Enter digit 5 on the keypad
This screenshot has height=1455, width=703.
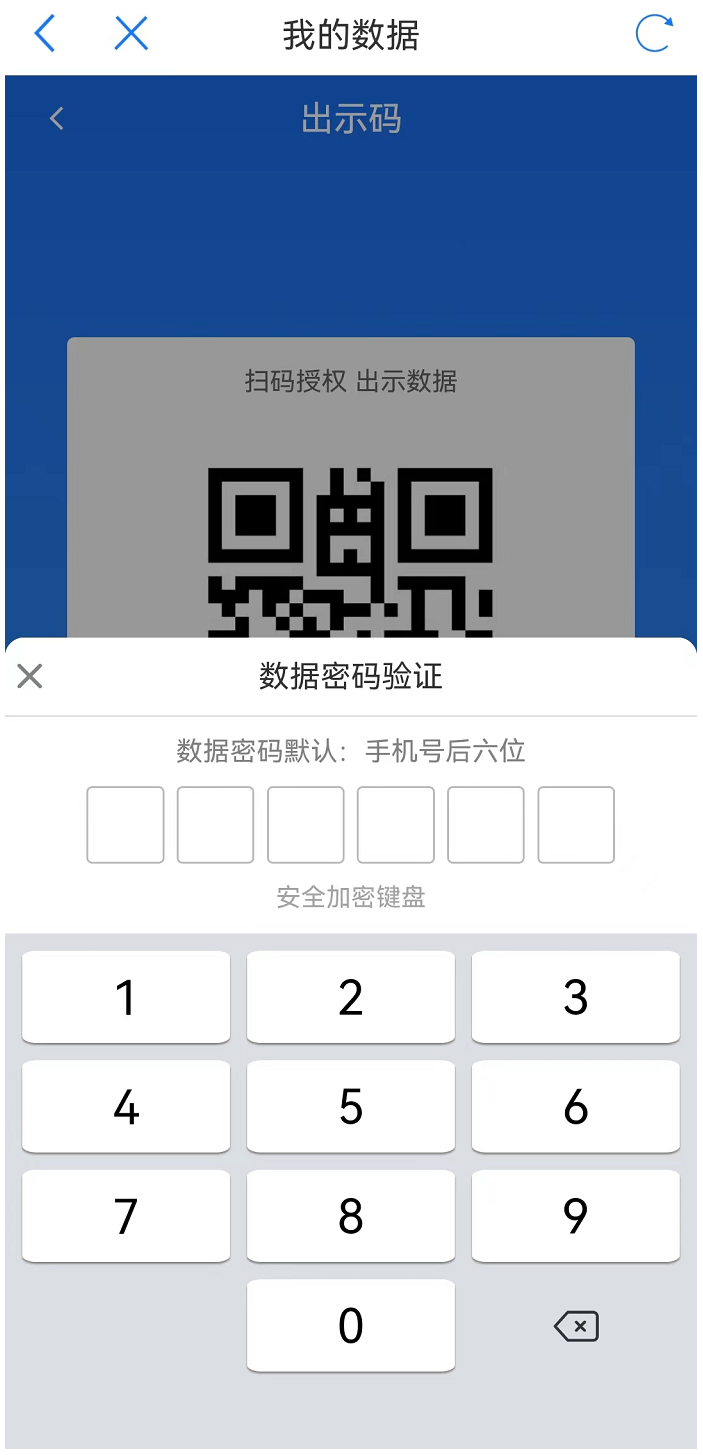(x=351, y=1107)
